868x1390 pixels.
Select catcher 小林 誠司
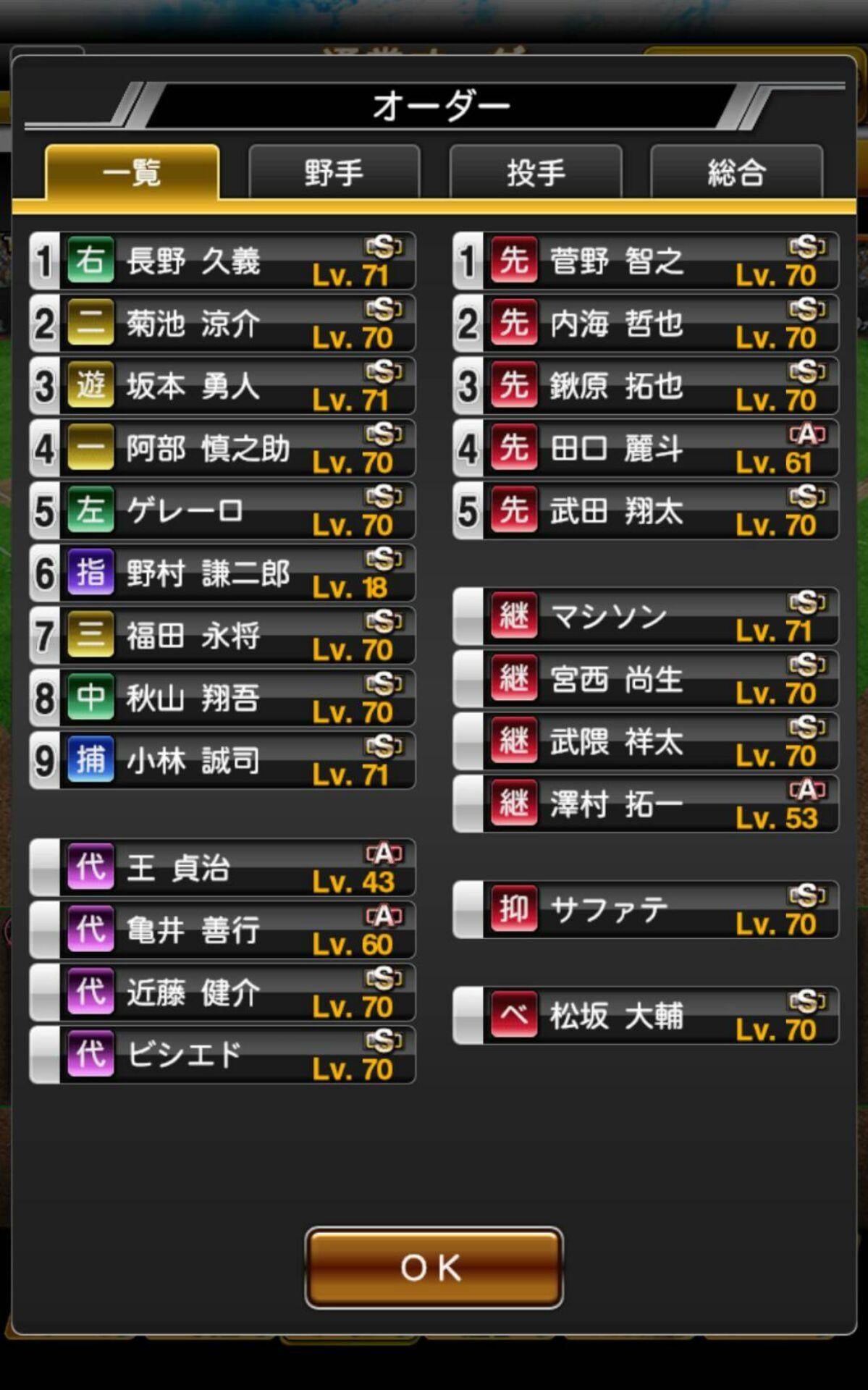222,760
